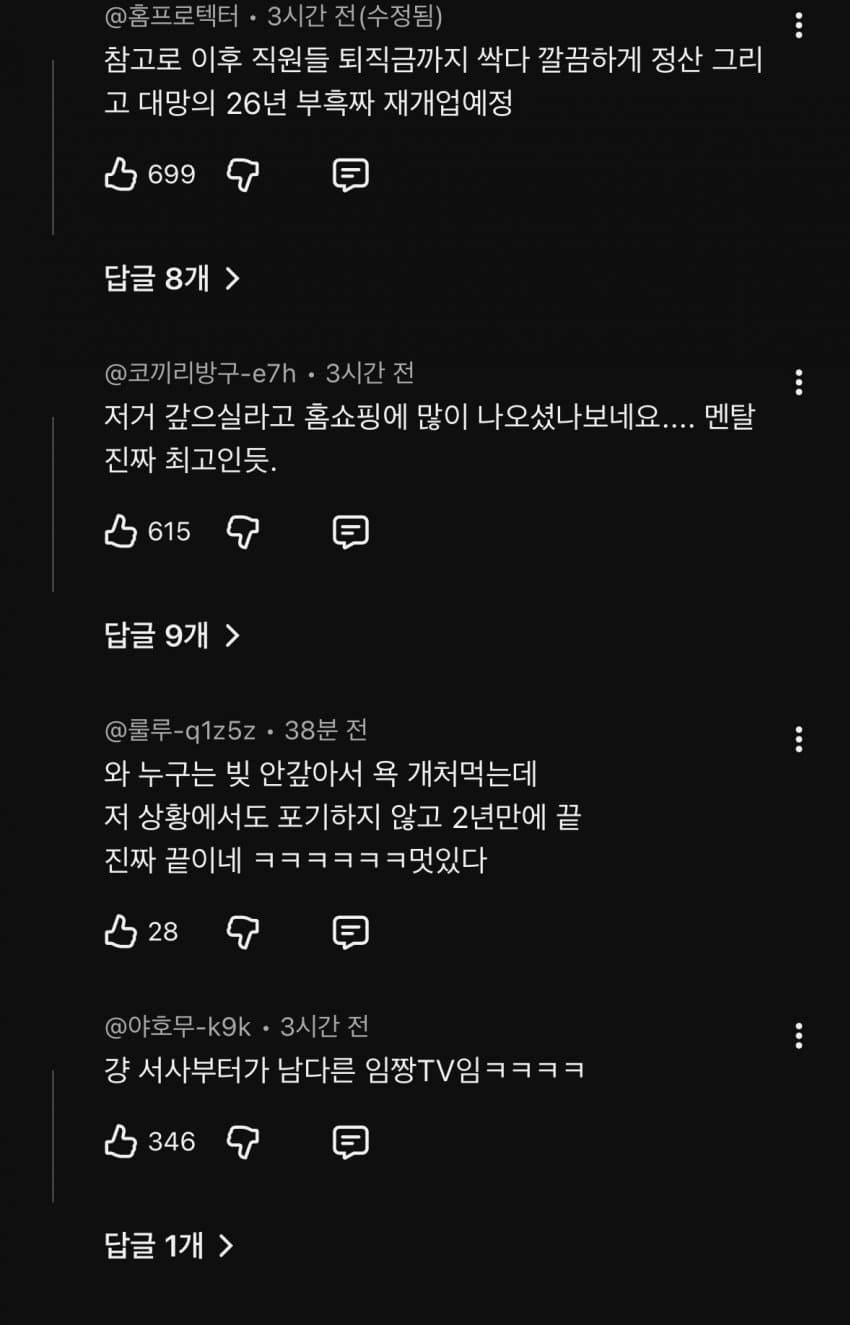
Task: Open the profile of @룰루-q1z5z
Action: 180,730
